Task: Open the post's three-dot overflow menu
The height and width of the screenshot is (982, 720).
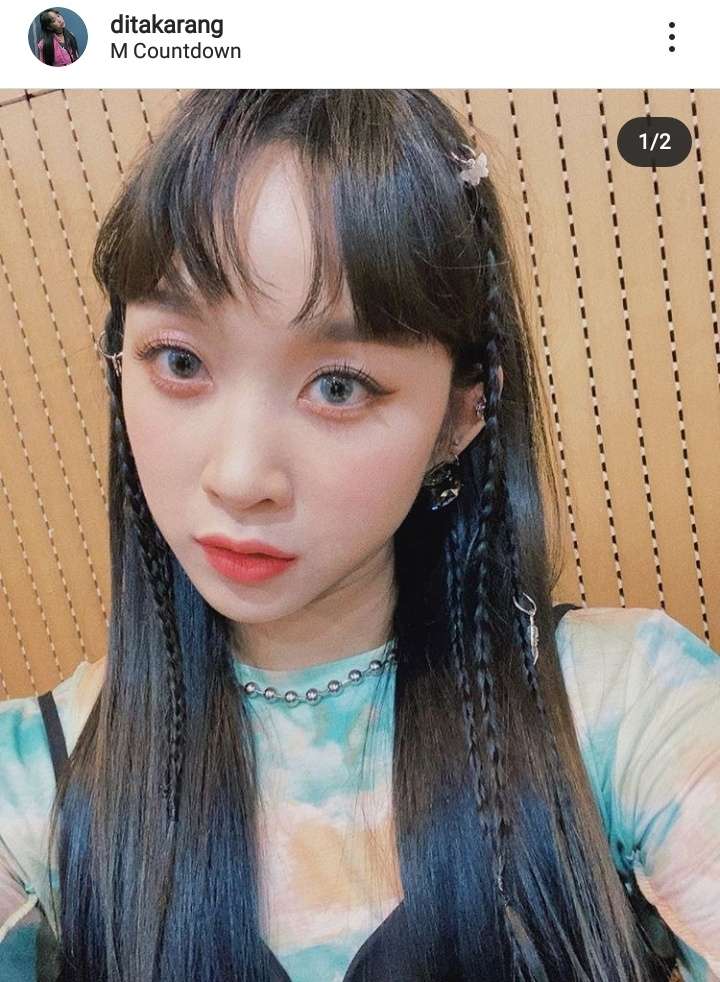Action: pyautogui.click(x=672, y=37)
